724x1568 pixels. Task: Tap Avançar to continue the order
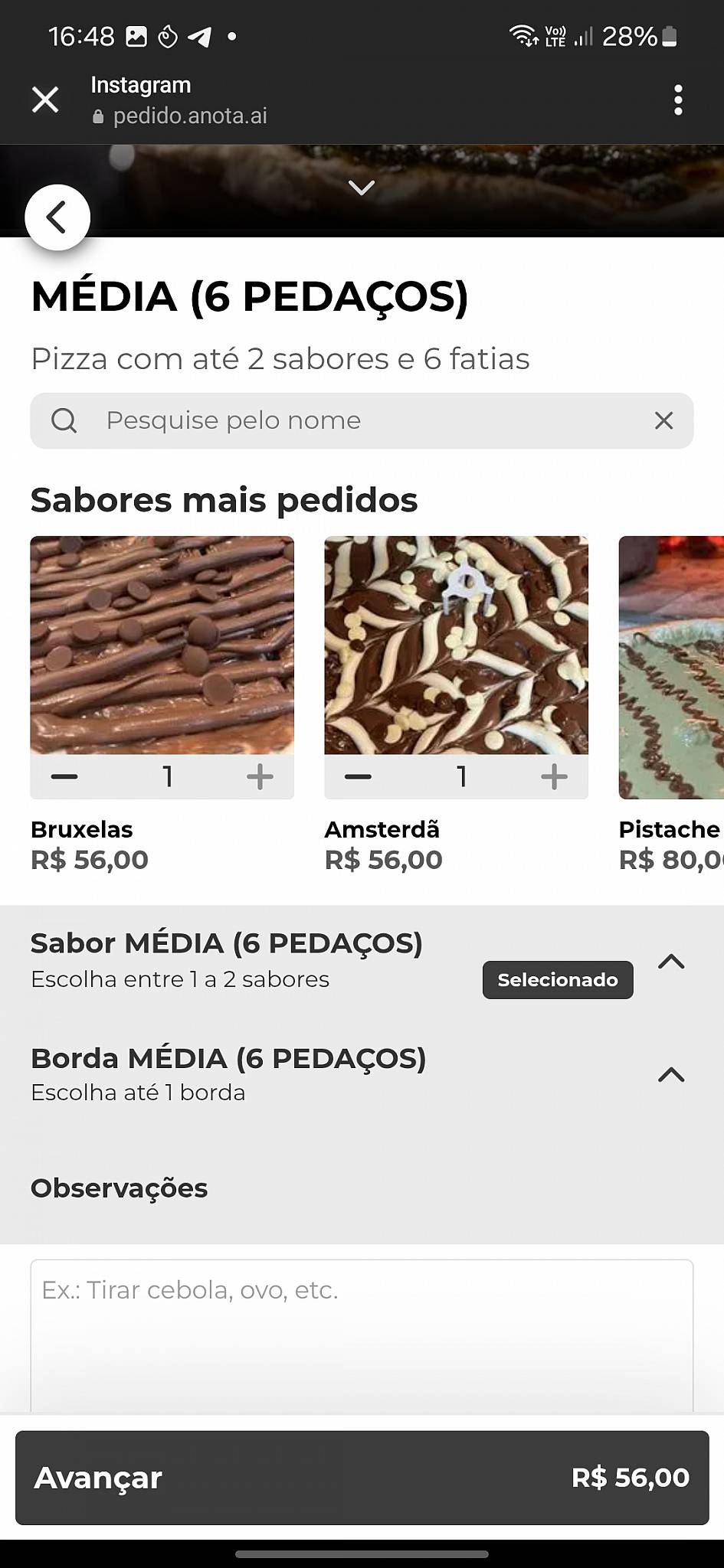[x=362, y=1478]
